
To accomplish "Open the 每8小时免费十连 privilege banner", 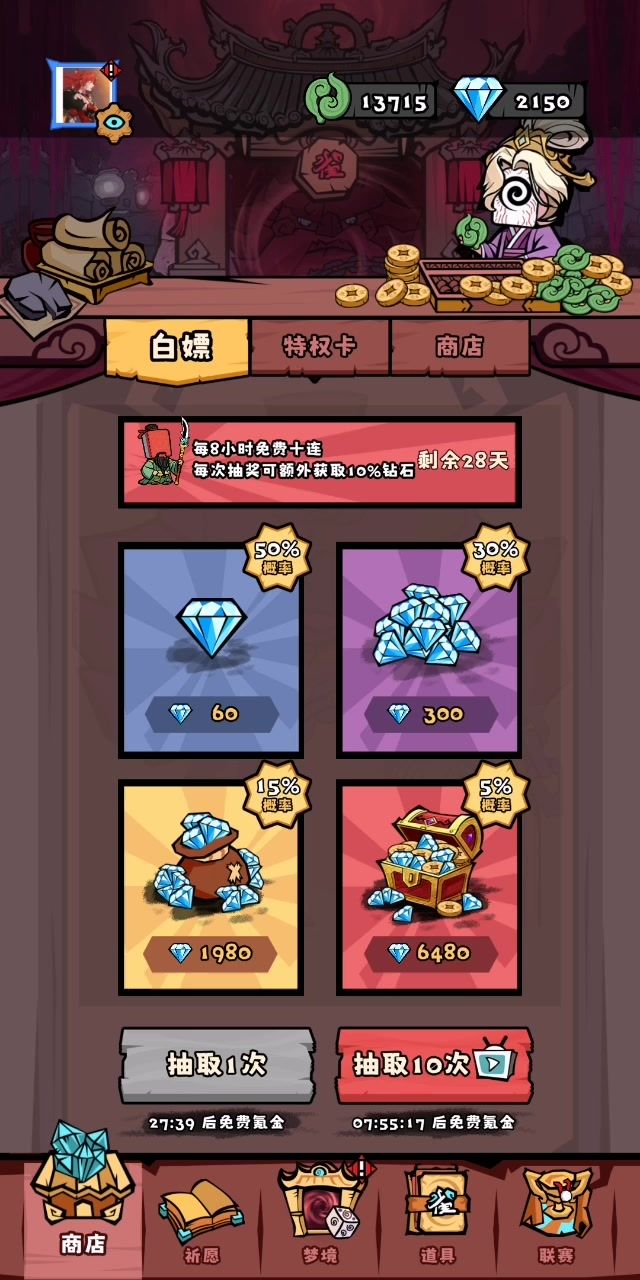I will tap(319, 462).
